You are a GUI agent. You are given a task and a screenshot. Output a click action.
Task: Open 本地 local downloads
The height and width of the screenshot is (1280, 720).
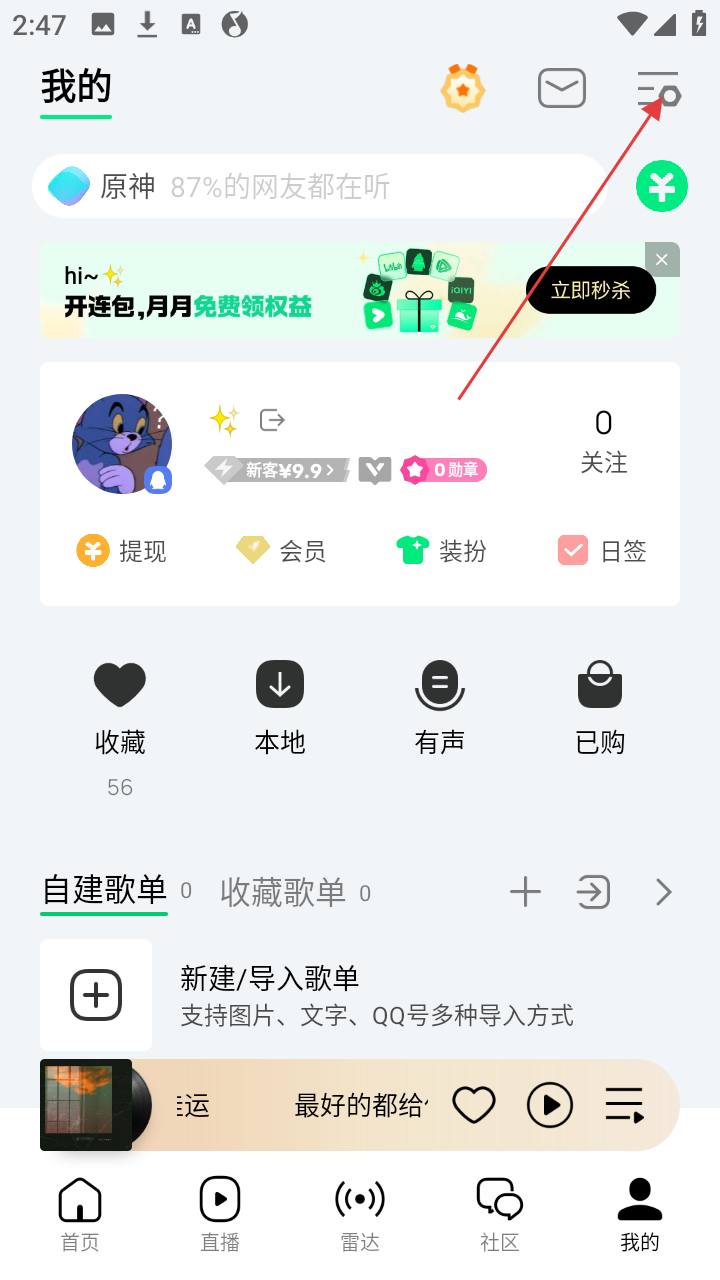click(280, 710)
